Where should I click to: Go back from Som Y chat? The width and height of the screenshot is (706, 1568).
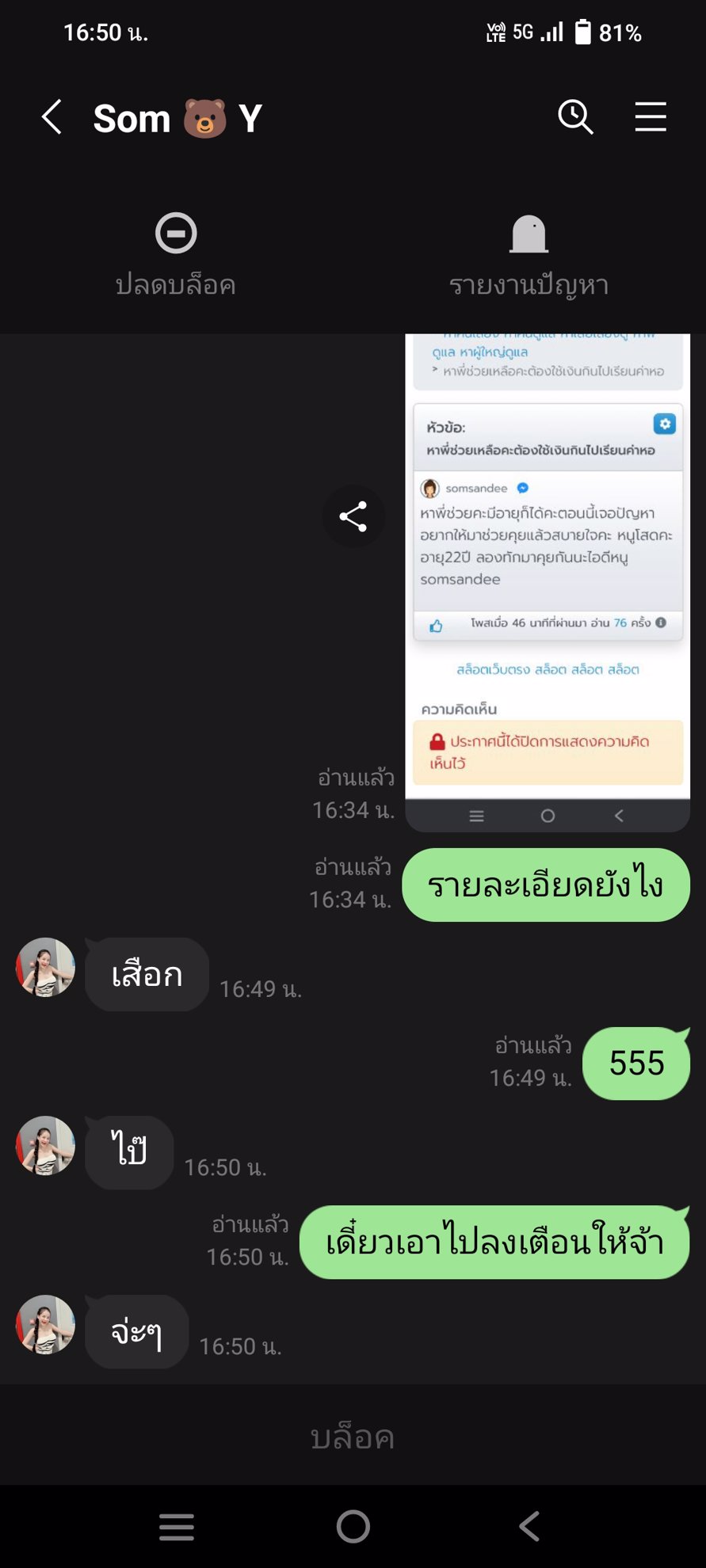click(52, 117)
